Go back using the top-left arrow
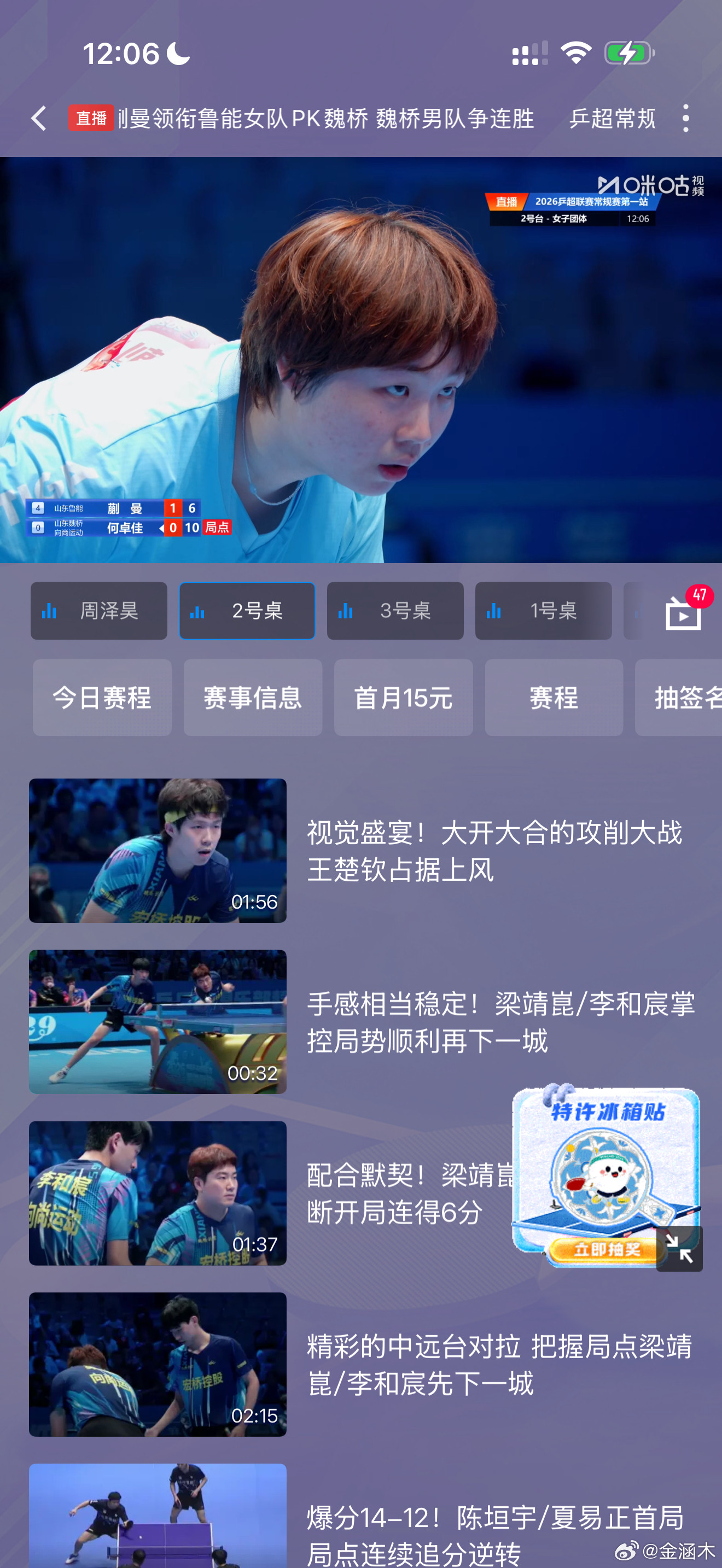Screen dimensions: 722x1568 [39, 118]
